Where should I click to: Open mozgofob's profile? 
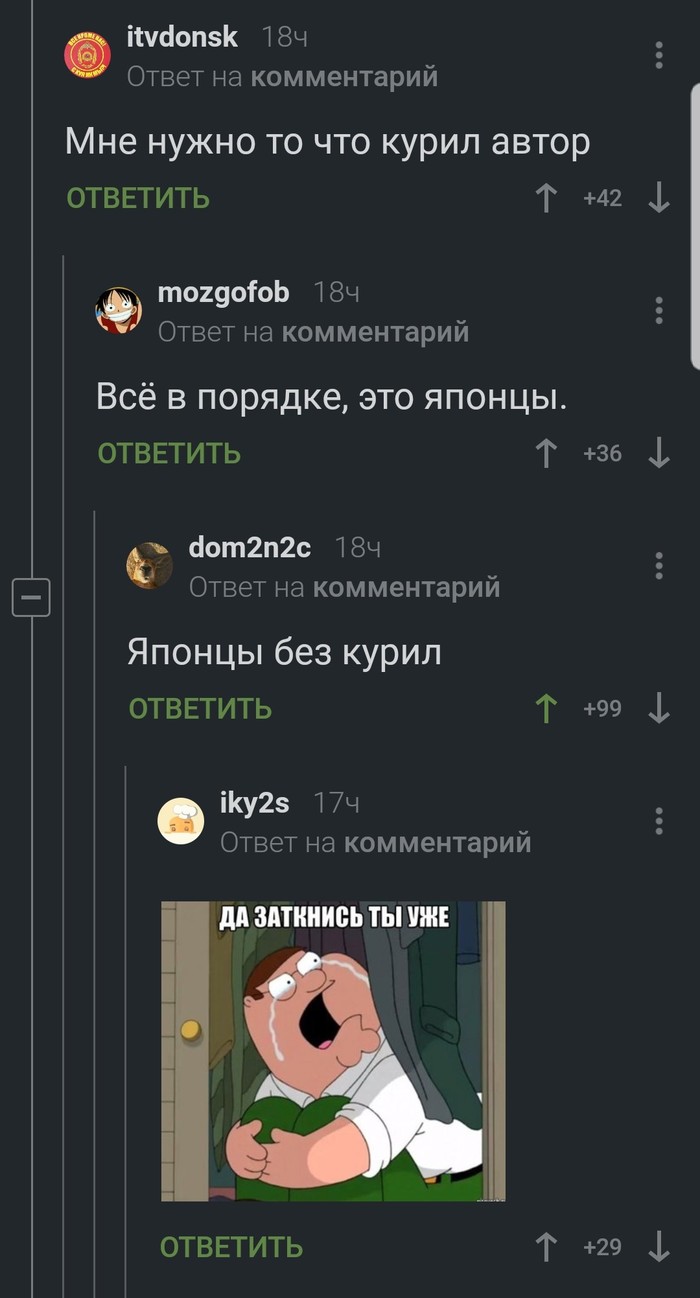[x=224, y=292]
